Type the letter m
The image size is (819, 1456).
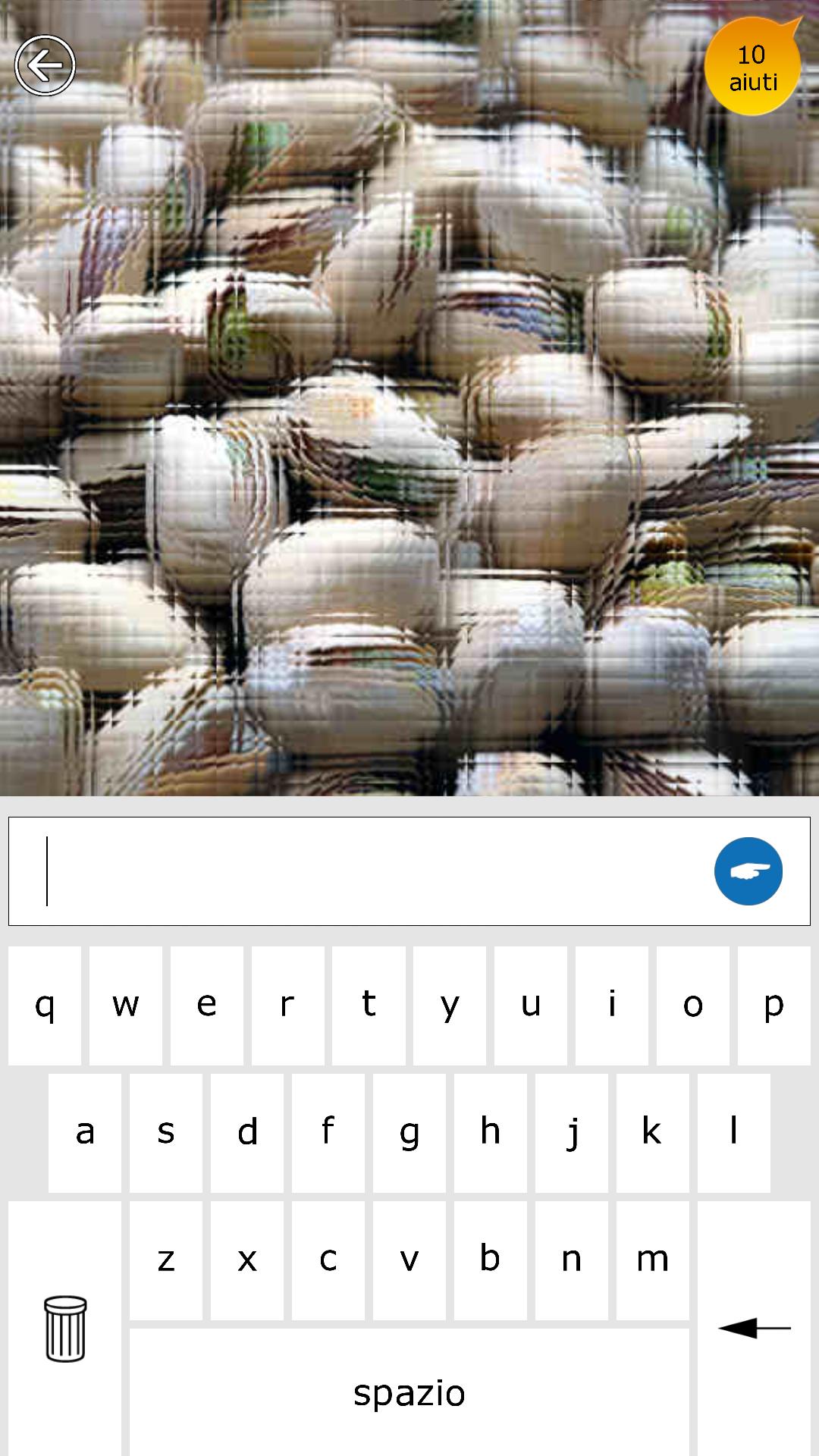(x=652, y=1260)
